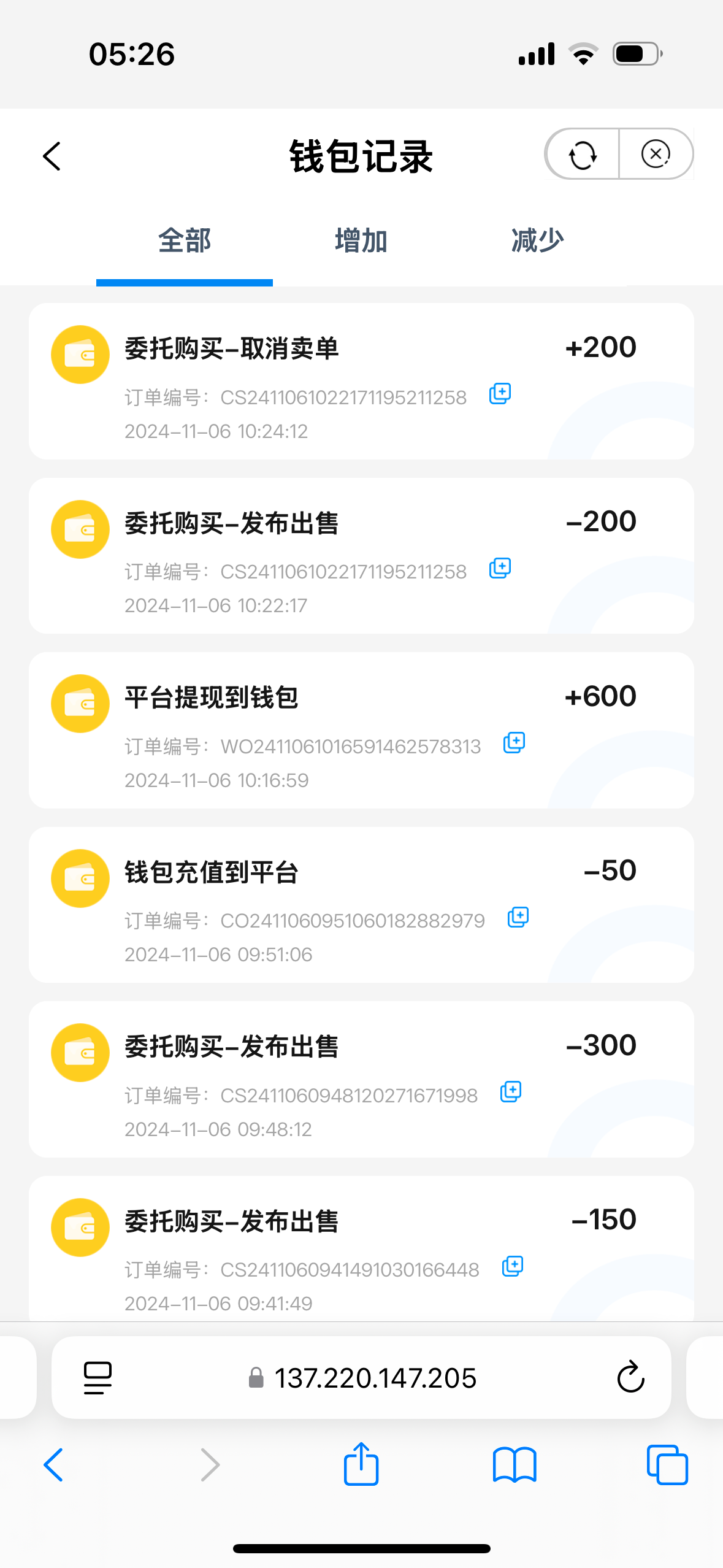Click the circular close icon at top right
Viewport: 723px width, 1568px height.
click(656, 155)
